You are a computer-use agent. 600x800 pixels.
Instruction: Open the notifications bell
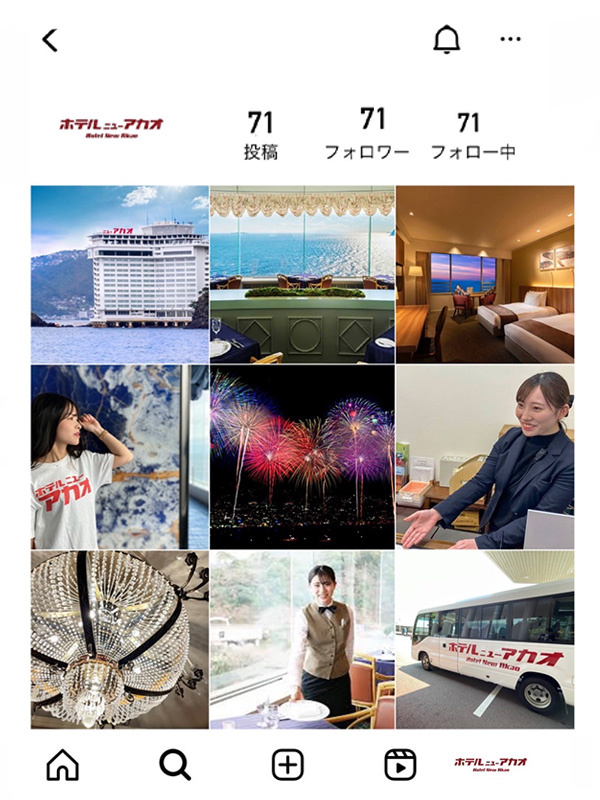pos(446,40)
